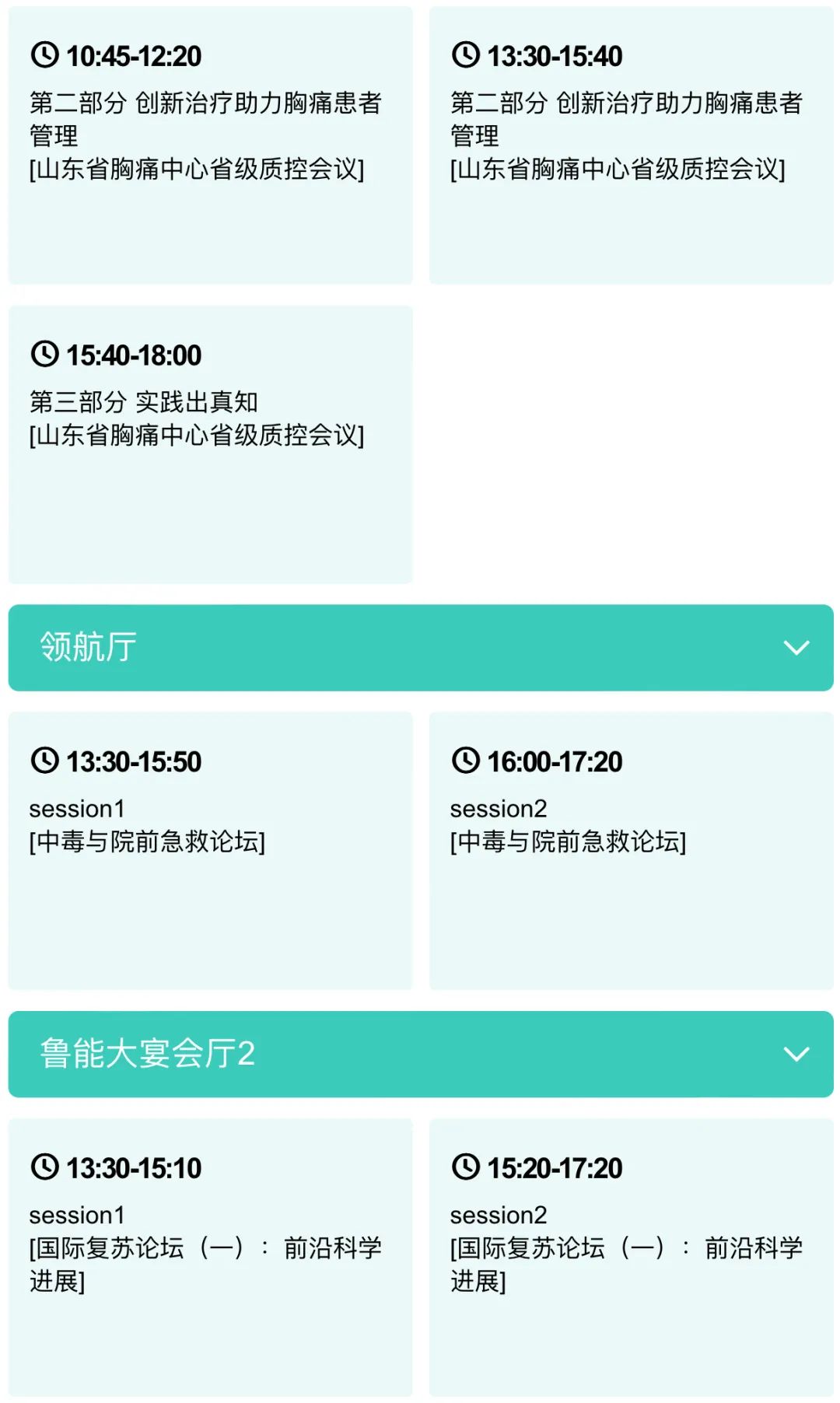This screenshot has width=840, height=1403.
Task: Open the 13:30-15:50 session1 中毒与院前急救论坛 card
Action: pyautogui.click(x=210, y=851)
